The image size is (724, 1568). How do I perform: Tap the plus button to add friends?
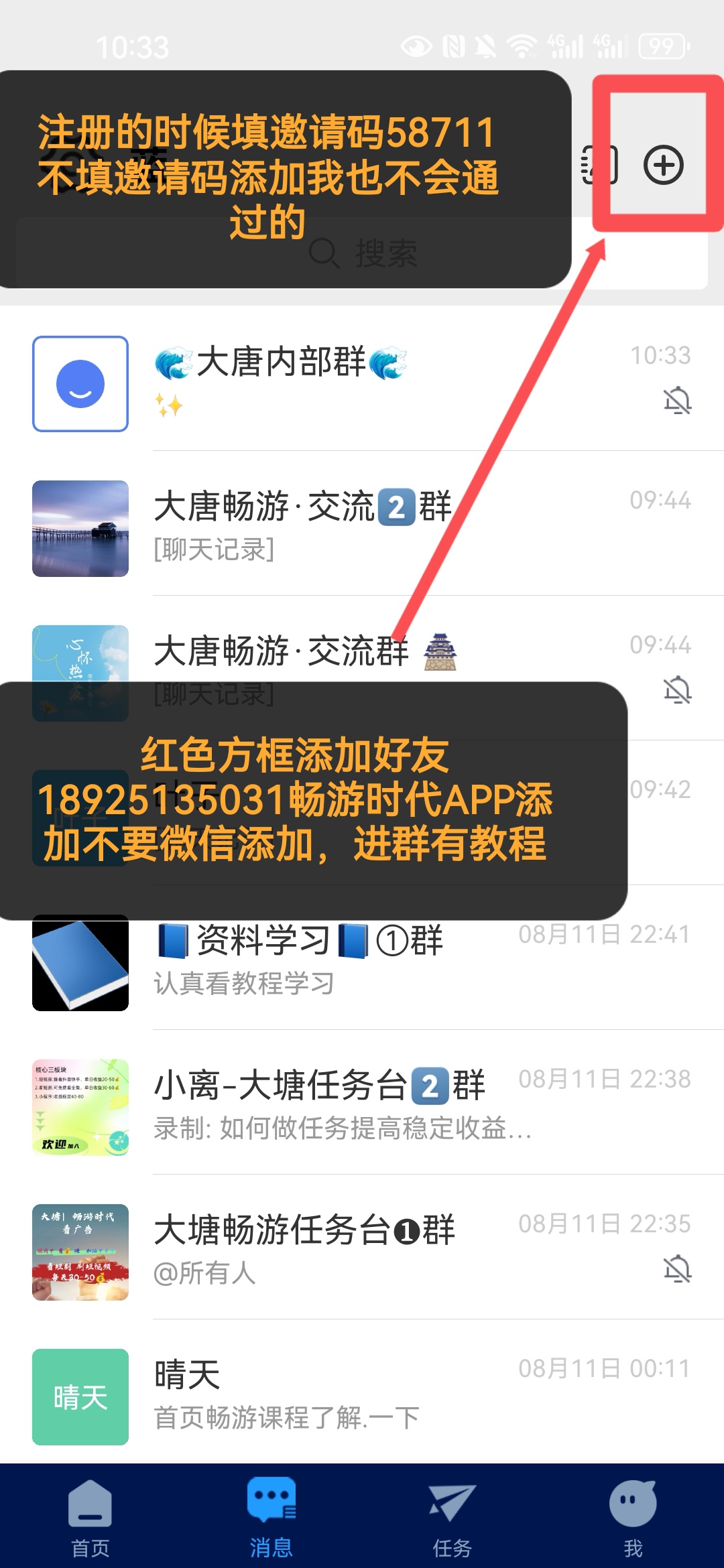[x=664, y=166]
